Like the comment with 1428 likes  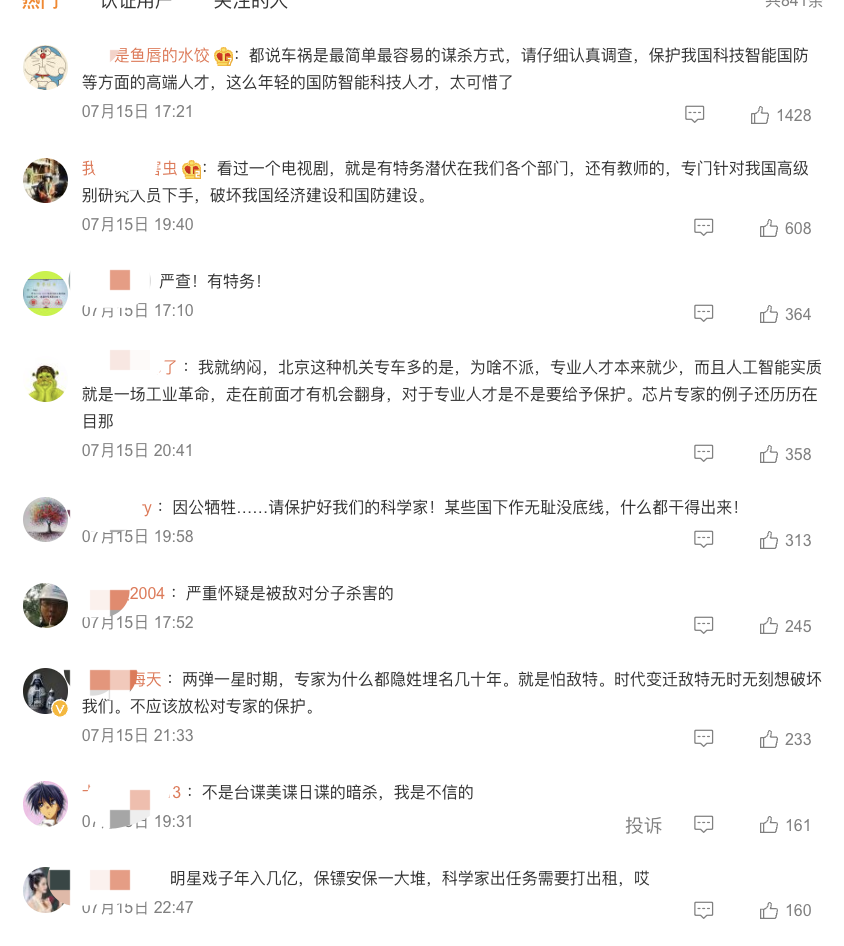pos(760,115)
